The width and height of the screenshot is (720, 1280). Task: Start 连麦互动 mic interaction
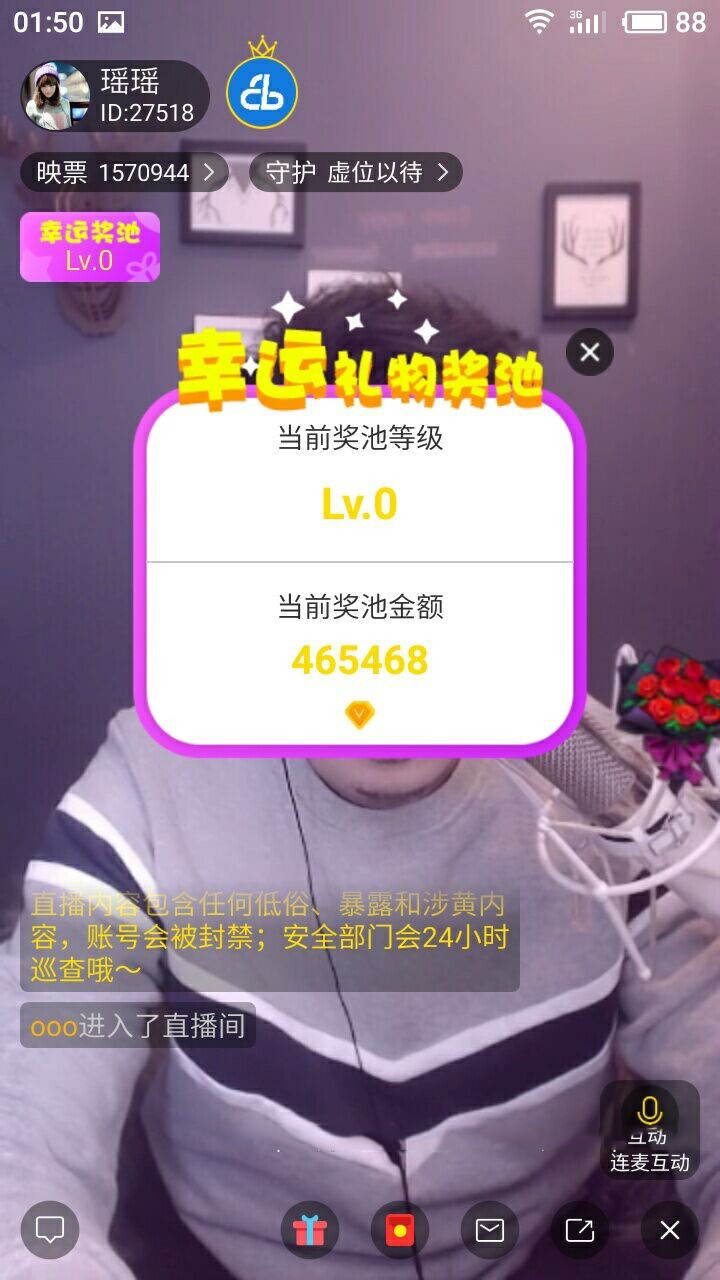point(649,1130)
